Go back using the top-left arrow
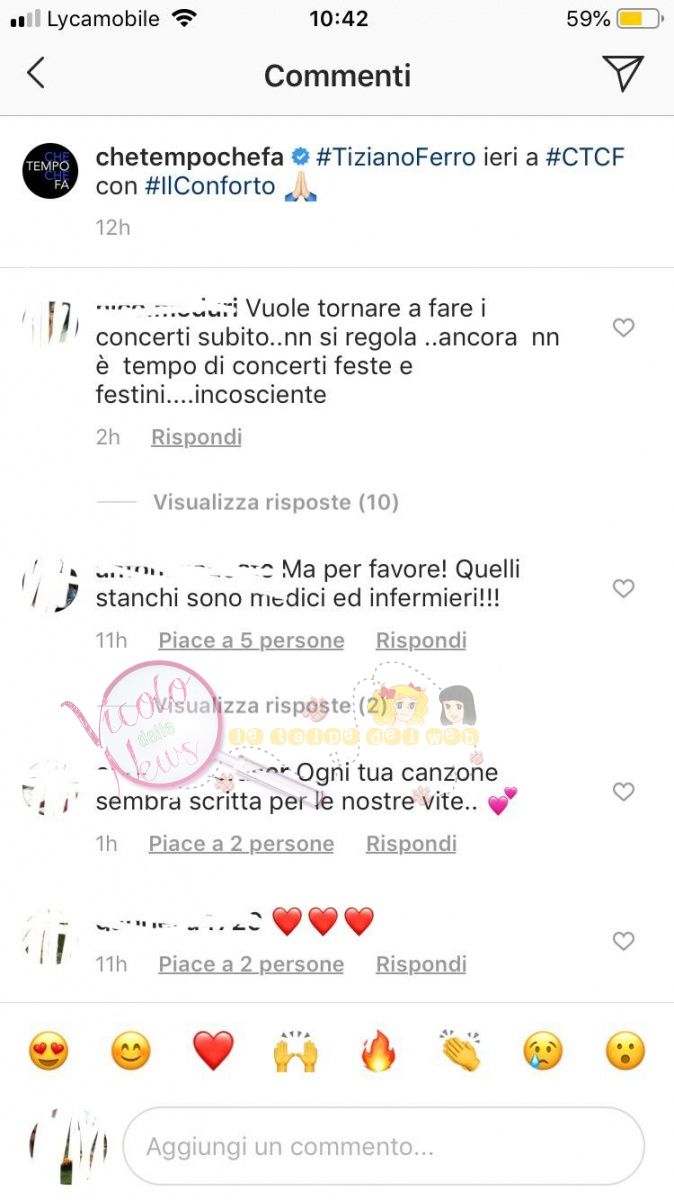Viewport: 674px width, 1200px height. pos(36,74)
